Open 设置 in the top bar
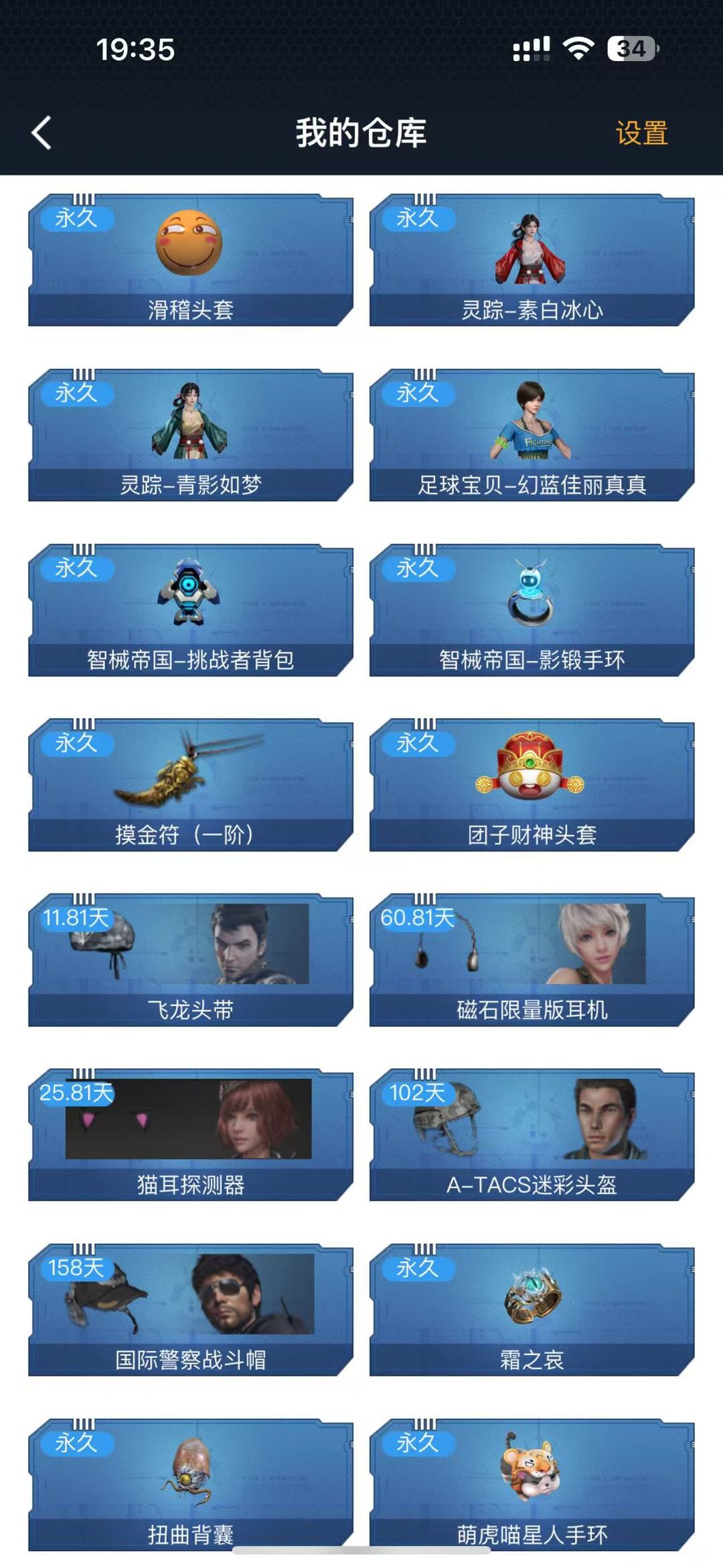723x1568 pixels. (x=641, y=133)
